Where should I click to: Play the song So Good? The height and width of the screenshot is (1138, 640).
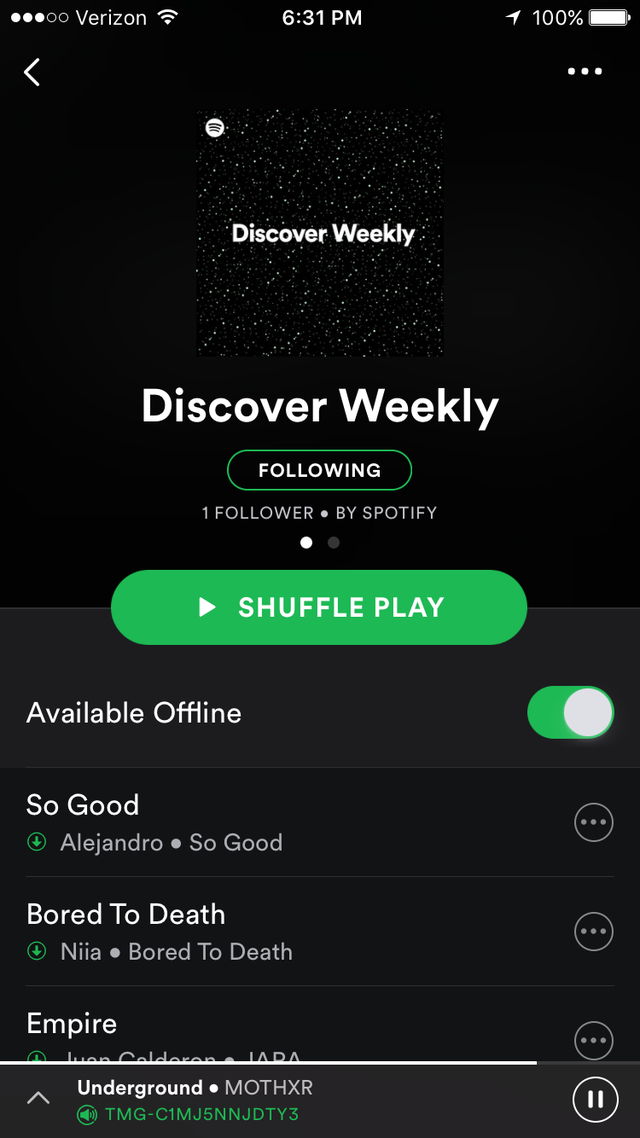coord(280,822)
